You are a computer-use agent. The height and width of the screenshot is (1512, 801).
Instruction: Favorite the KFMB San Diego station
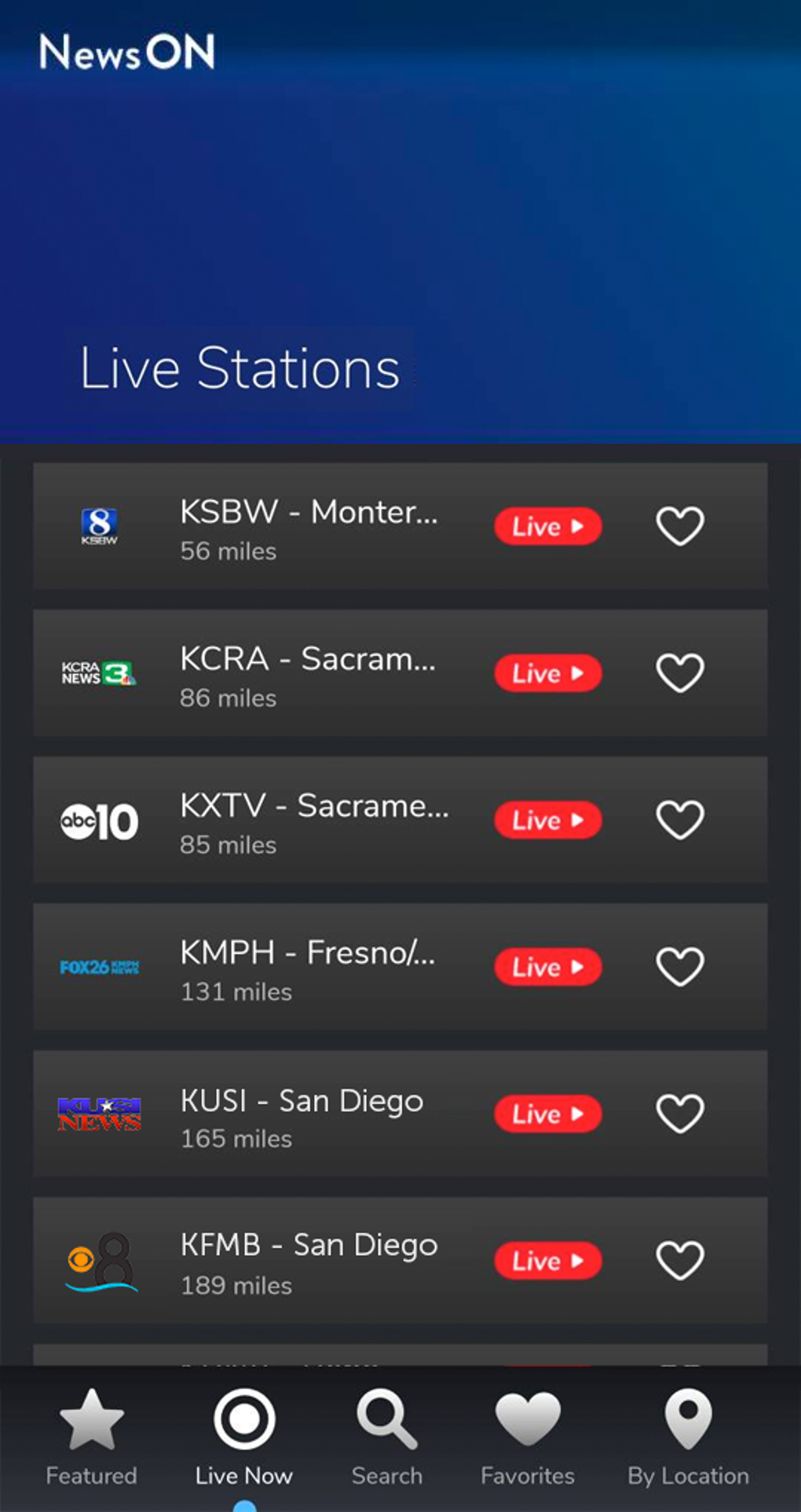pyautogui.click(x=679, y=1260)
